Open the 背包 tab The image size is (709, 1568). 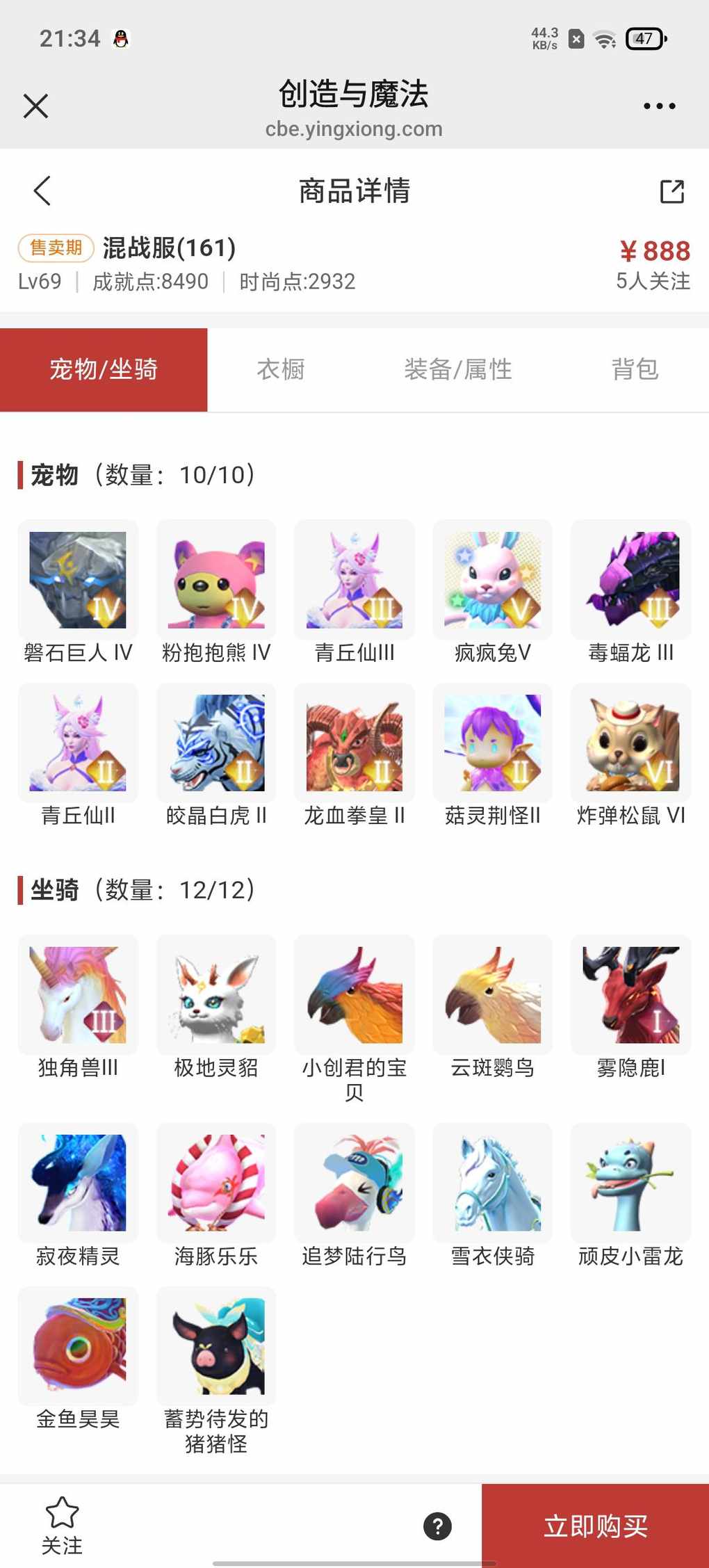coord(634,369)
